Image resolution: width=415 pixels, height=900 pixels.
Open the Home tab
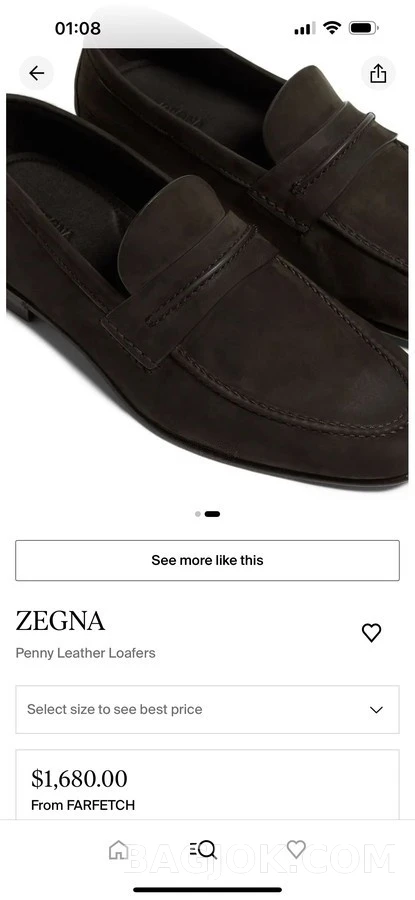tap(118, 849)
